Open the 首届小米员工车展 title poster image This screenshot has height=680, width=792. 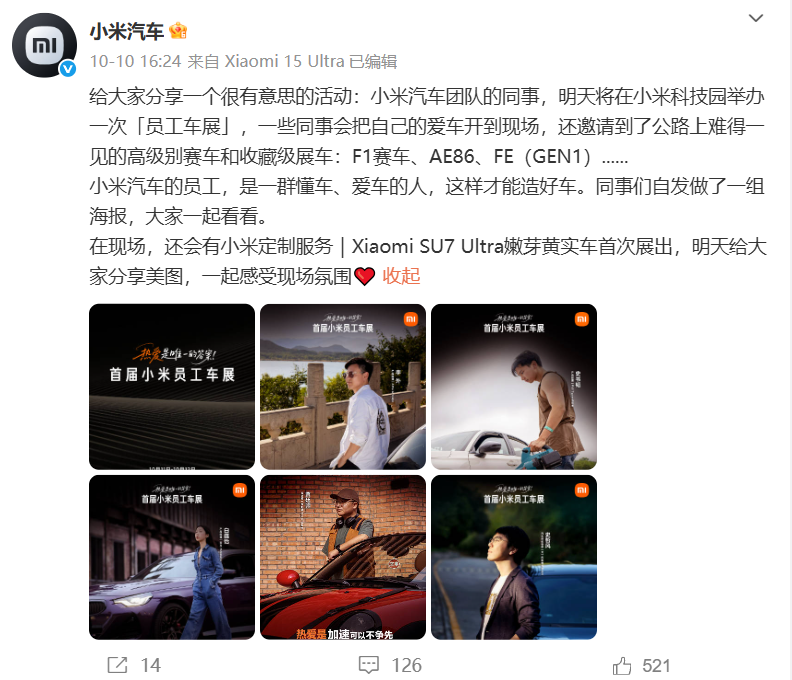pyautogui.click(x=172, y=386)
